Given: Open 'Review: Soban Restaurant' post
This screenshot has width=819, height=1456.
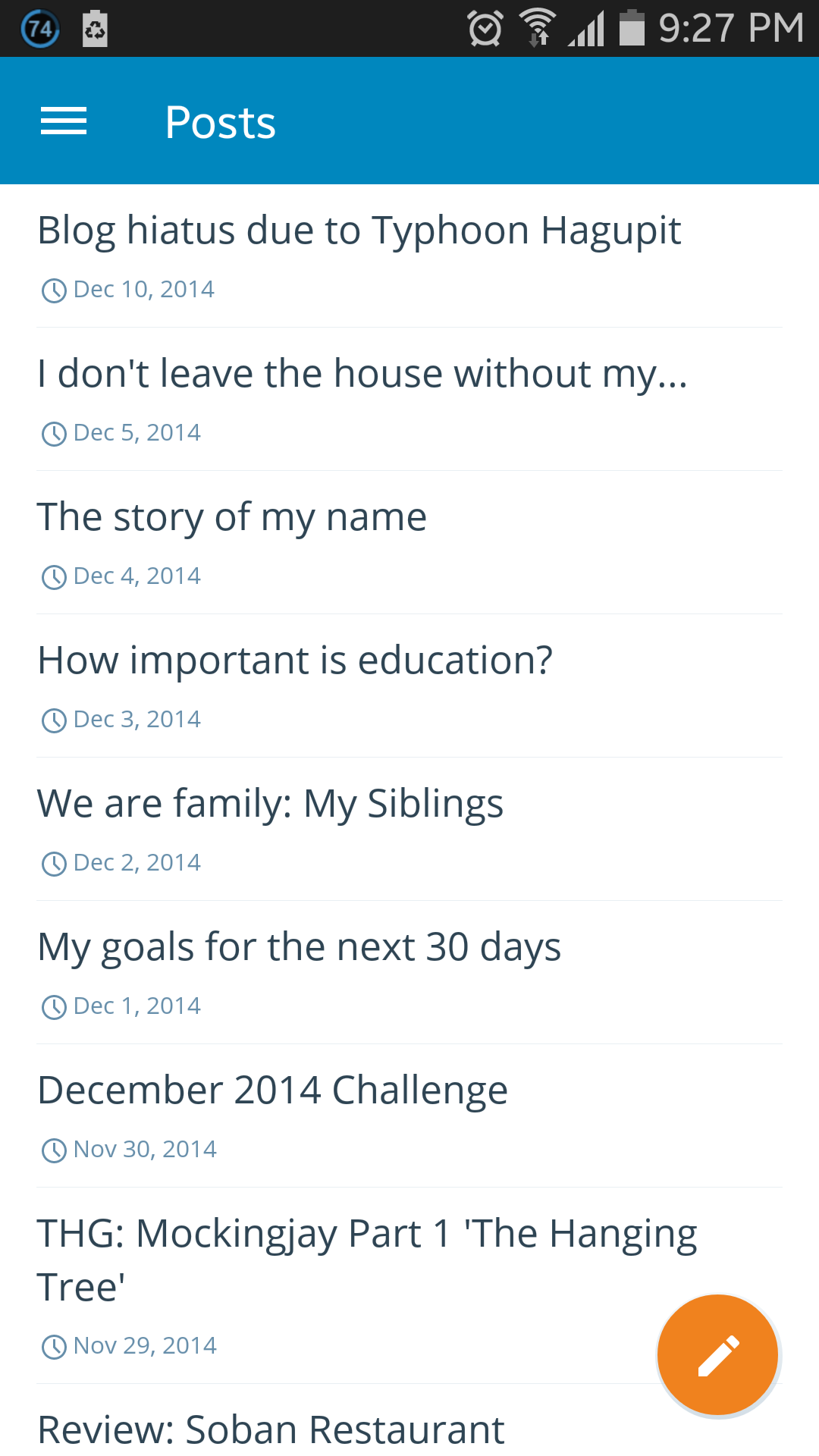Looking at the screenshot, I should tap(271, 1430).
